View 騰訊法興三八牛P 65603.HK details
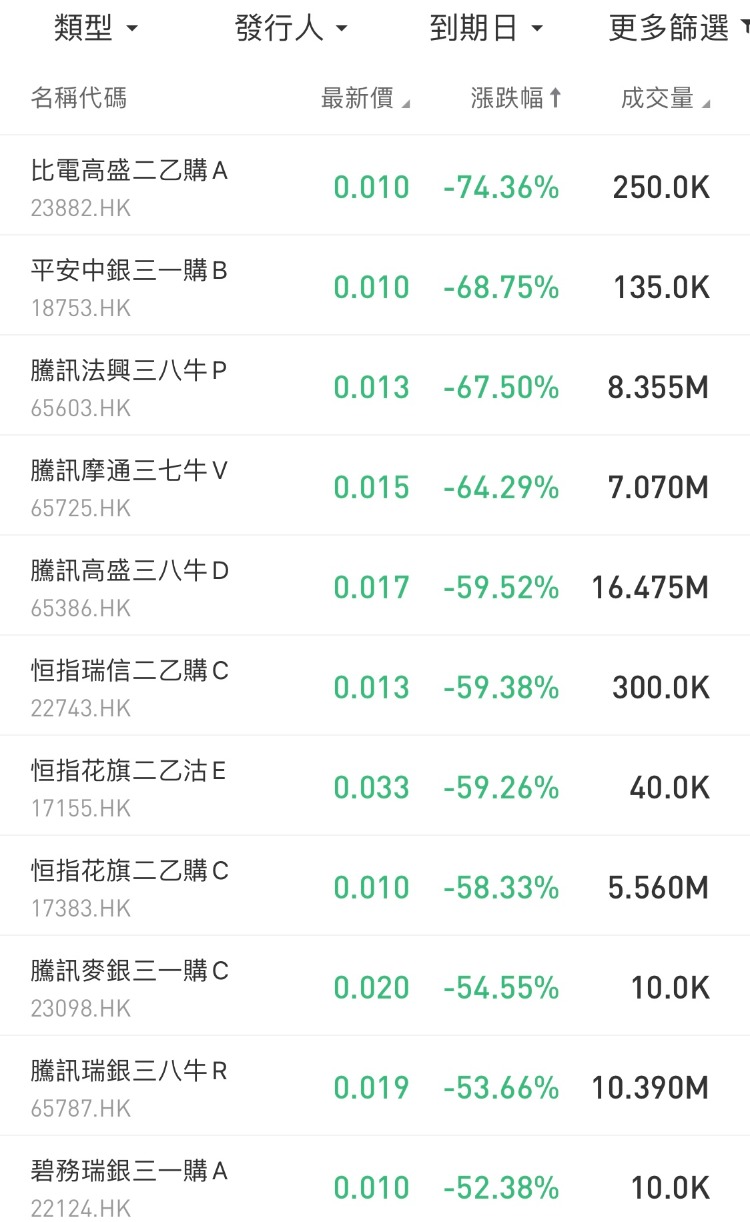This screenshot has width=750, height=1222. pos(375,386)
